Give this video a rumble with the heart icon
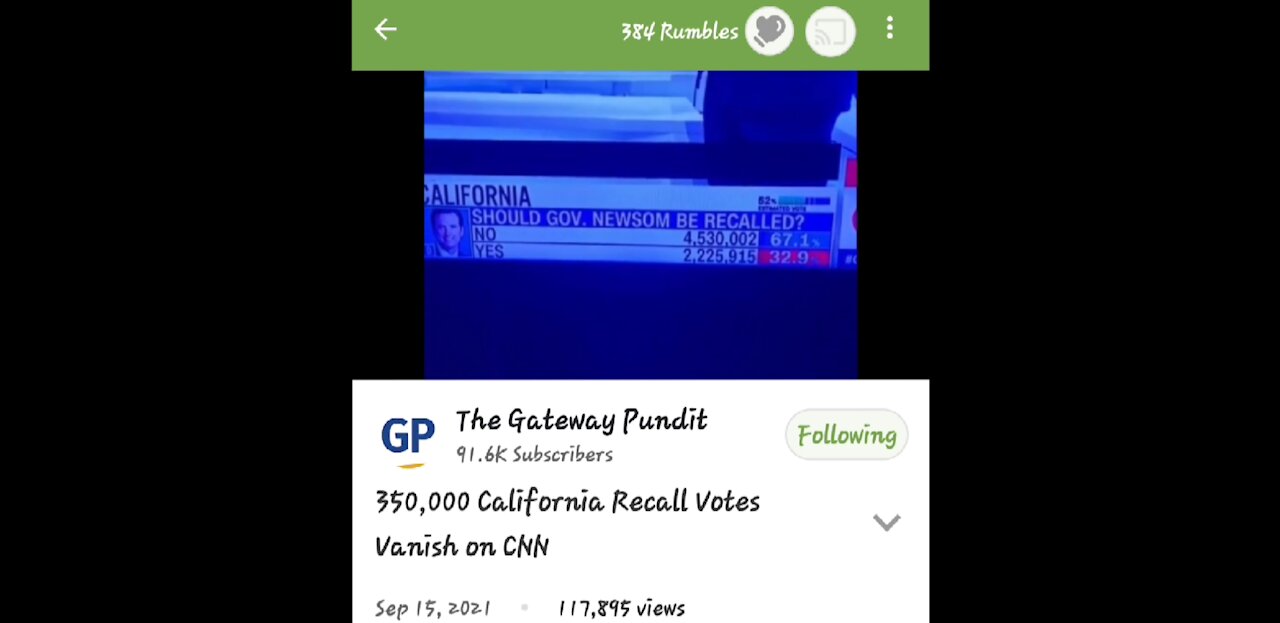The width and height of the screenshot is (1280, 623). point(769,31)
